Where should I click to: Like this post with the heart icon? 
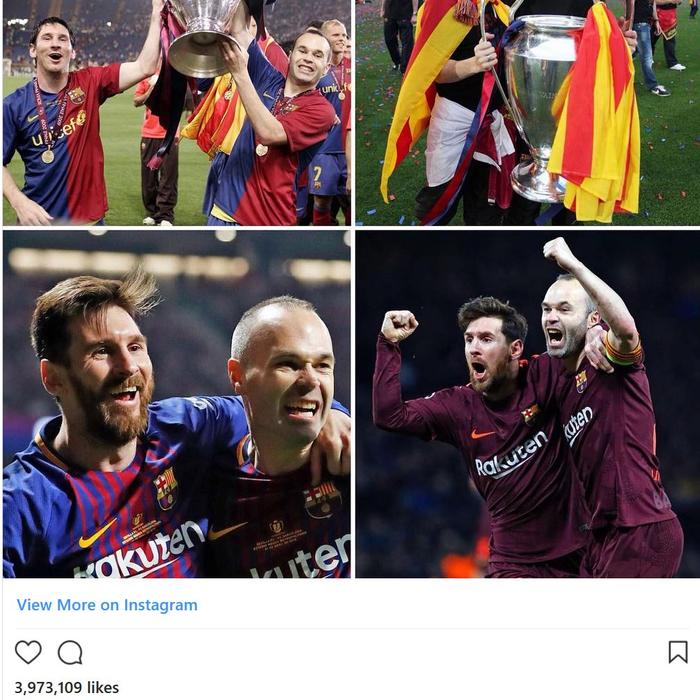(x=28, y=652)
